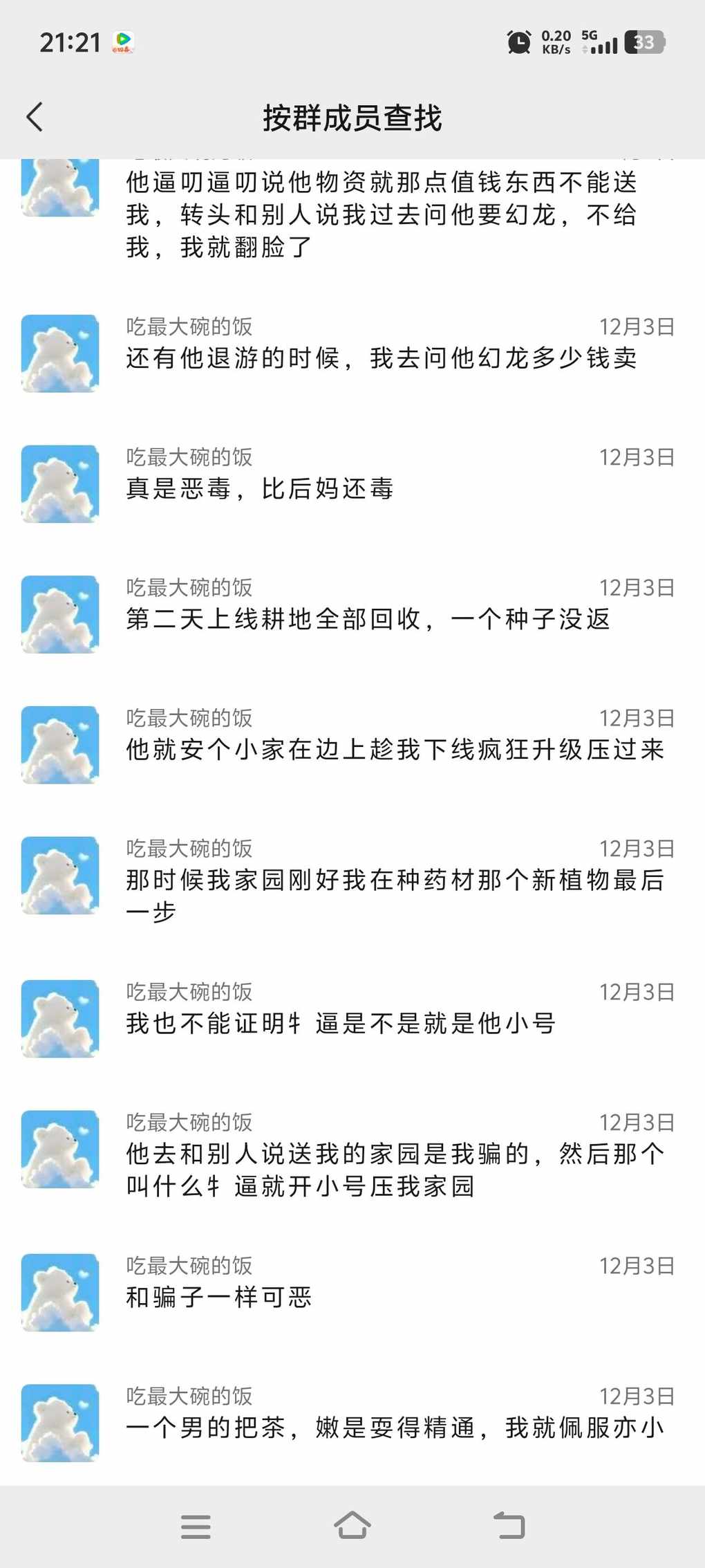
Task: Open message "真是恶毒，比后妈还毒"
Action: point(260,489)
